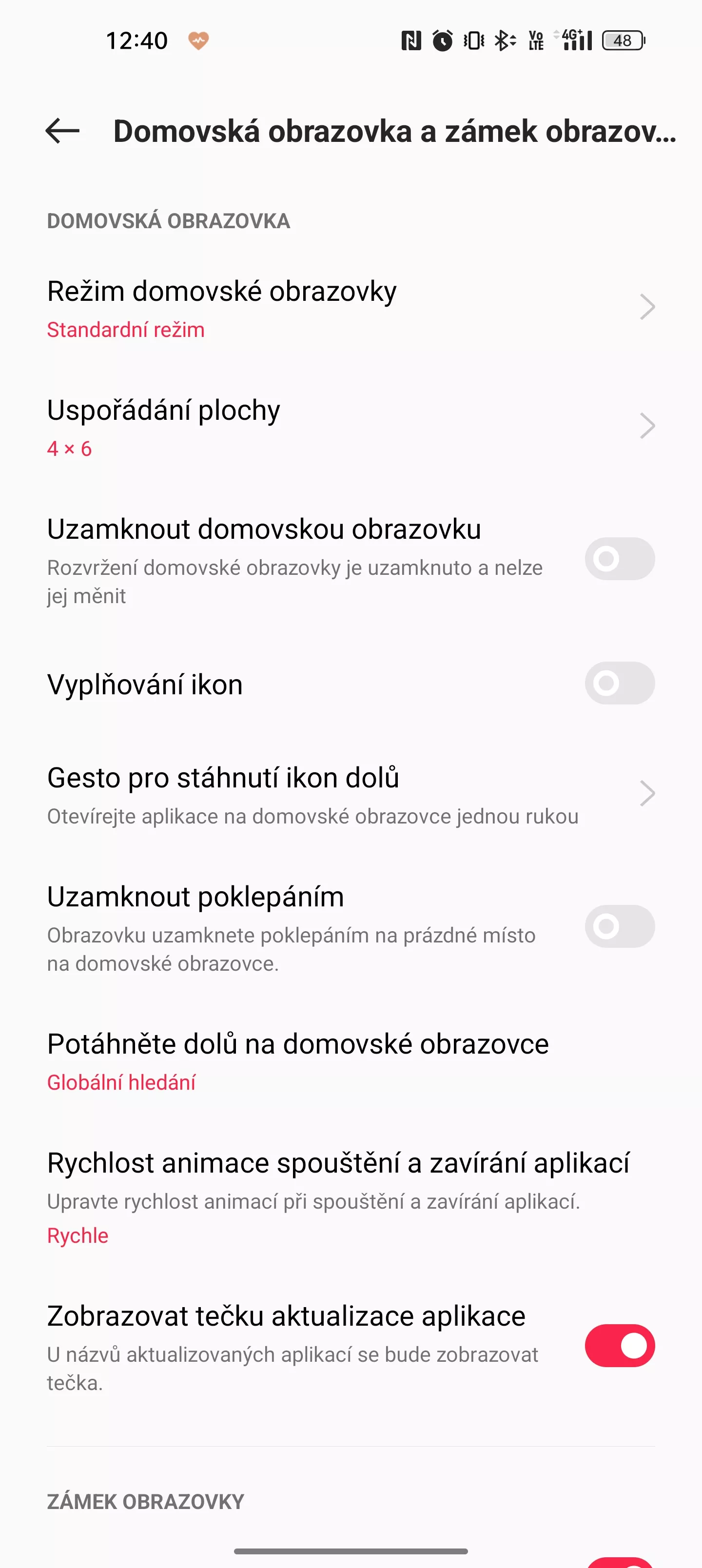702x1568 pixels.
Task: Open Uspořádání plochy layout options
Action: pyautogui.click(x=351, y=427)
